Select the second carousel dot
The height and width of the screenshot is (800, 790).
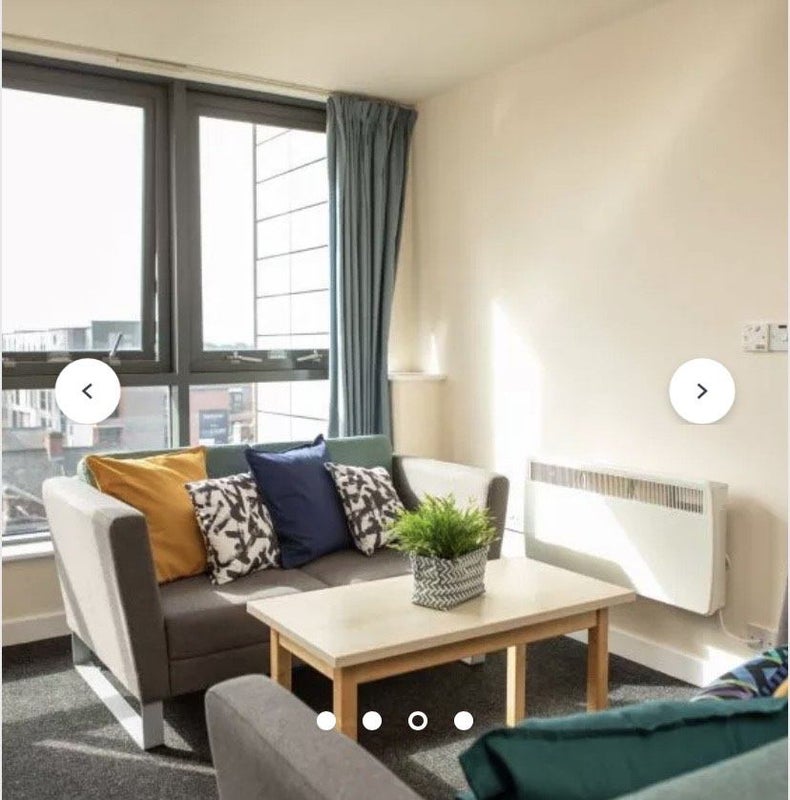[x=372, y=720]
